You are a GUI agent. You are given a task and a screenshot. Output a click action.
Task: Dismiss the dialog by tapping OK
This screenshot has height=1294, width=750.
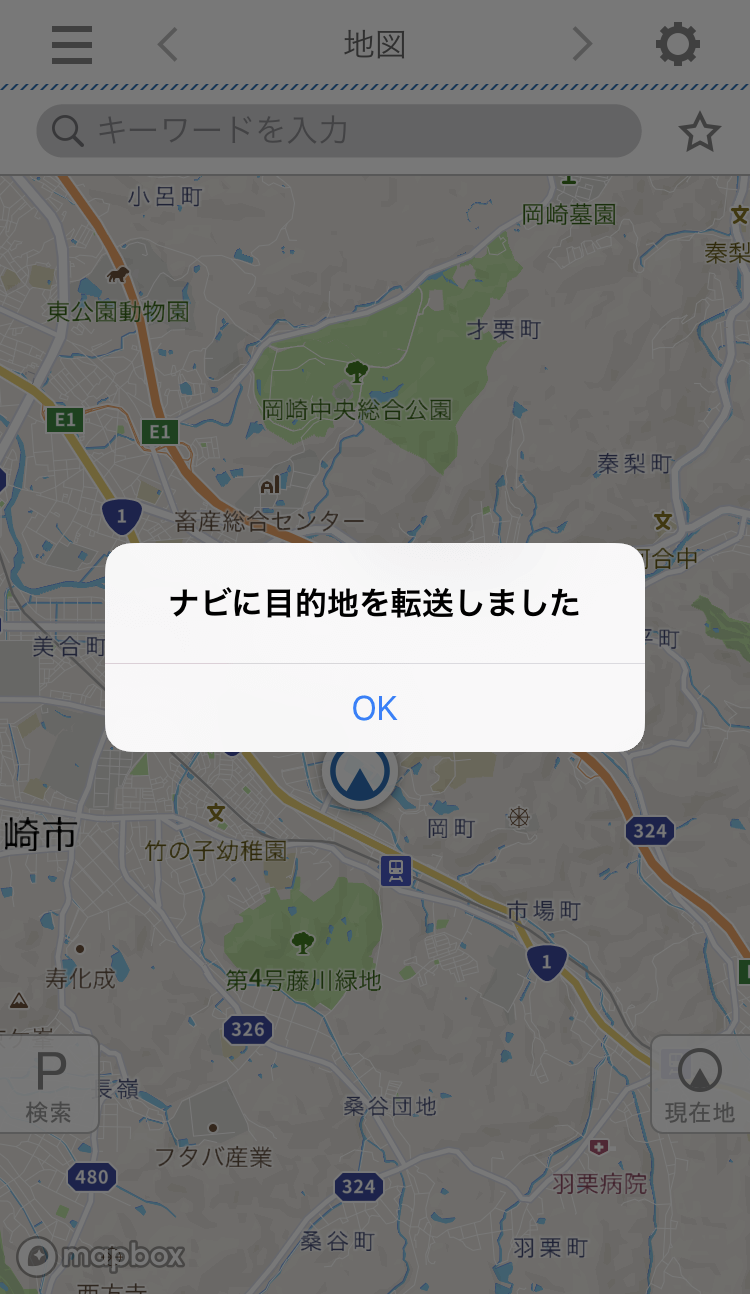pos(375,708)
